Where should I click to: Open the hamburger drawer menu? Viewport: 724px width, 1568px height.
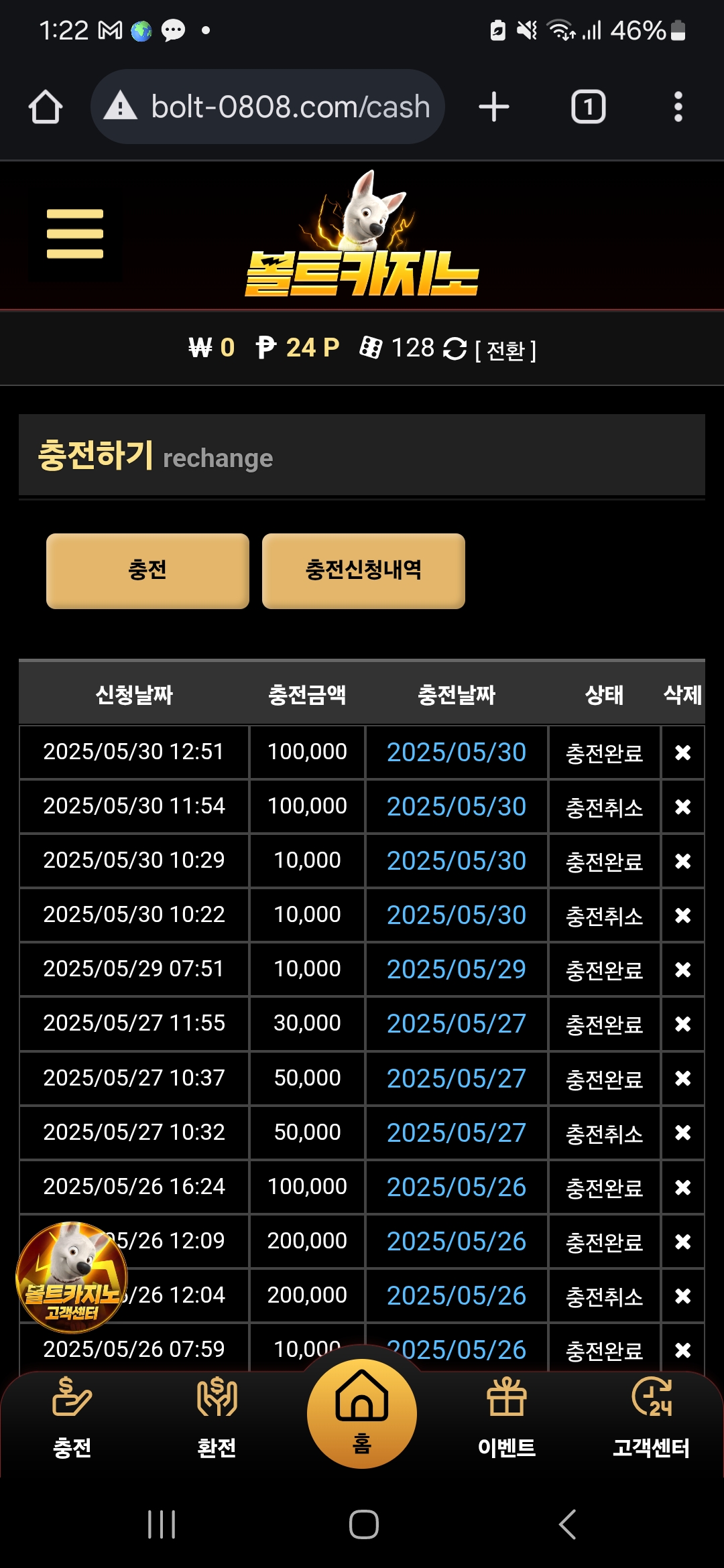pos(75,234)
